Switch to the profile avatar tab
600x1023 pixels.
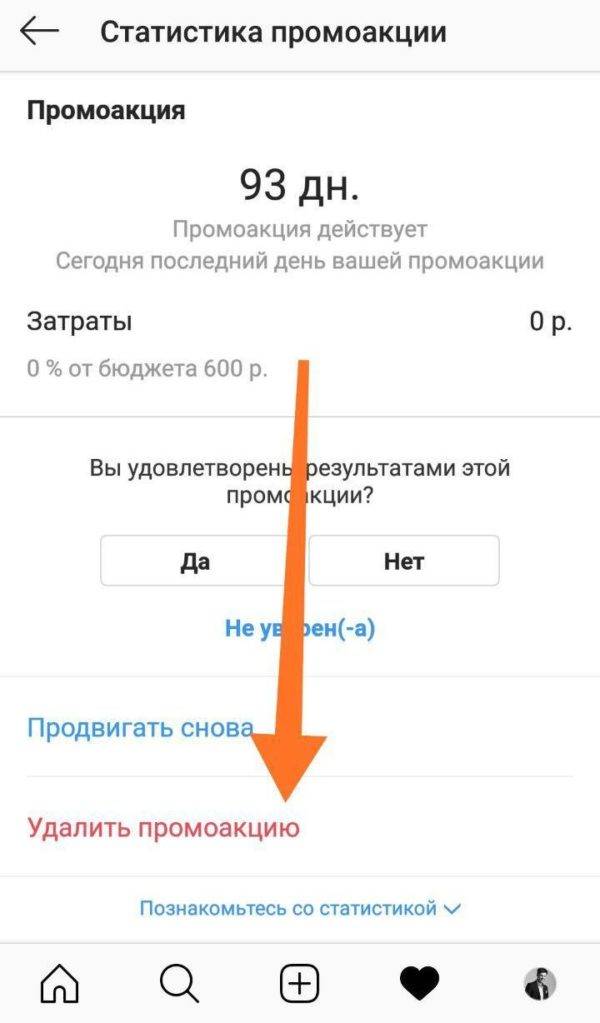[539, 984]
